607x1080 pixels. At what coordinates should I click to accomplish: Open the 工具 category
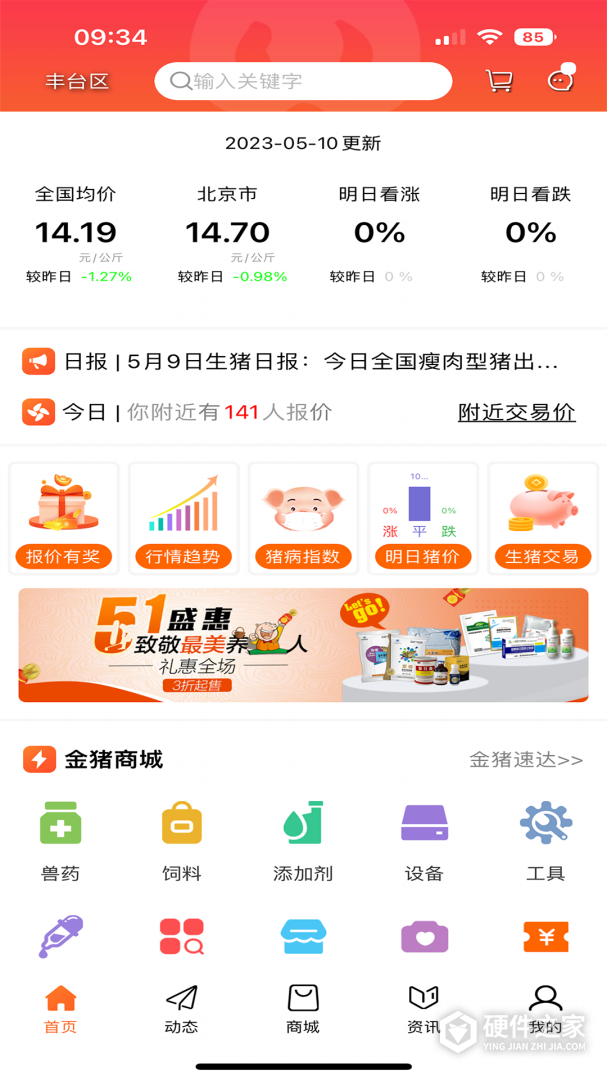click(x=546, y=842)
